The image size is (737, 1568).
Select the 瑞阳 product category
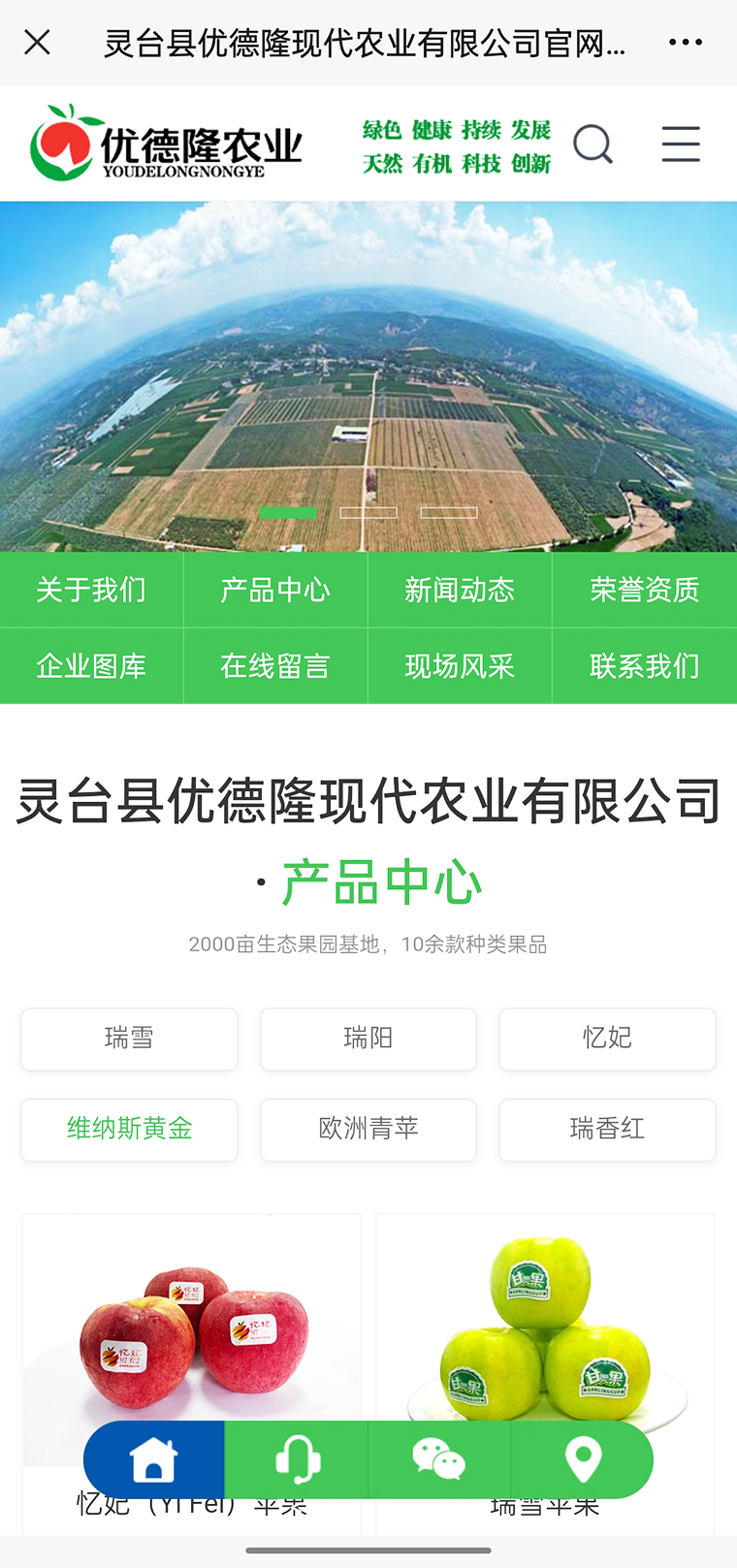pos(368,1039)
